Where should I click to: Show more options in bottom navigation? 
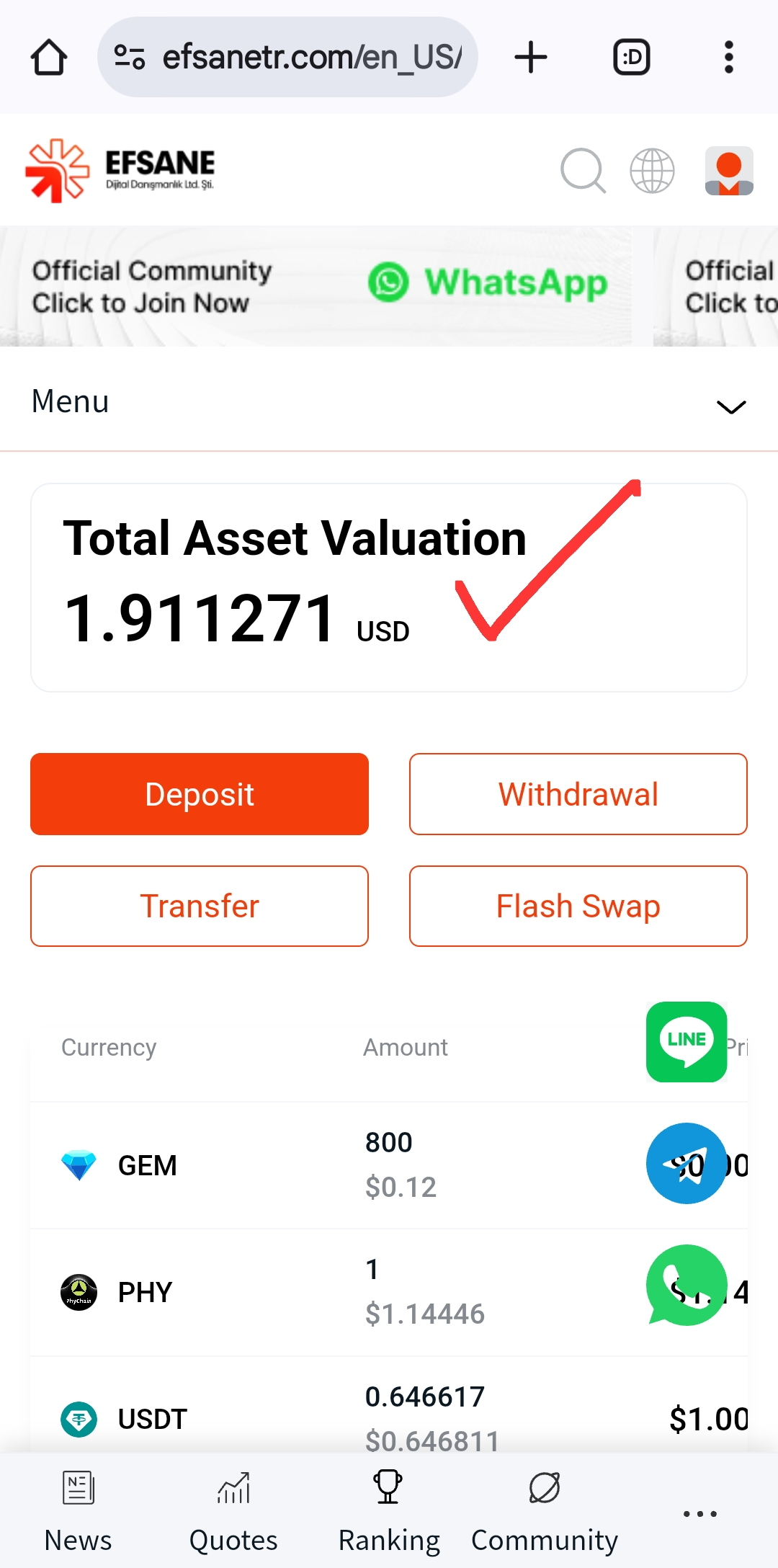(700, 1513)
